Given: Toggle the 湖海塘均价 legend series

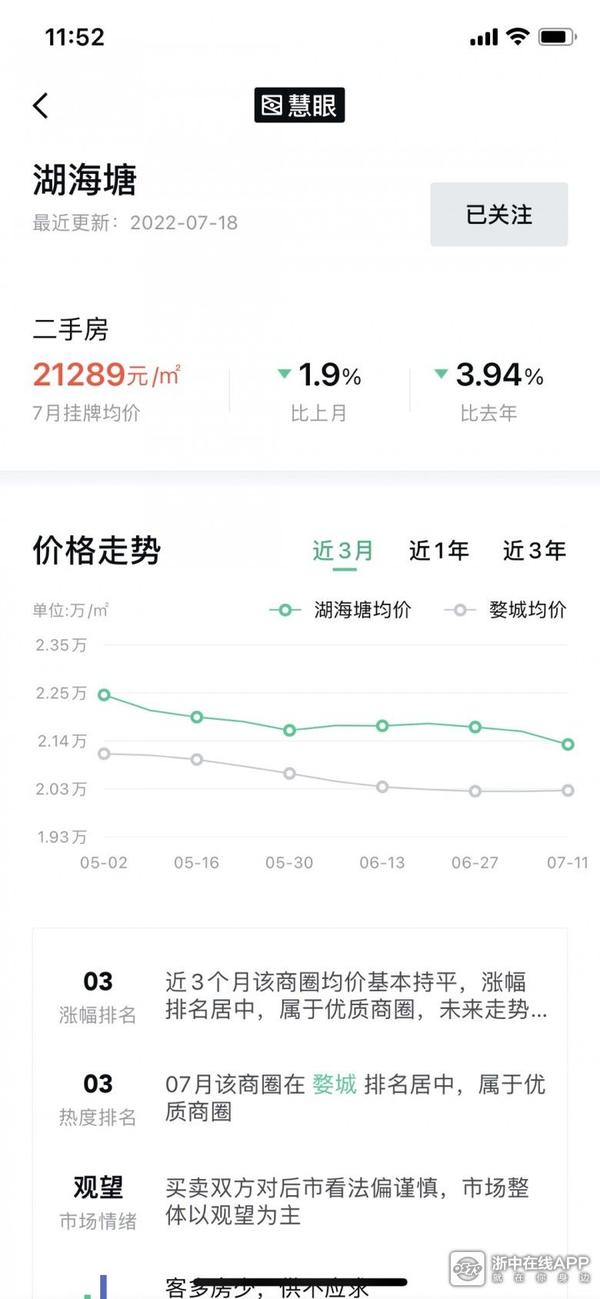Looking at the screenshot, I should tap(341, 610).
